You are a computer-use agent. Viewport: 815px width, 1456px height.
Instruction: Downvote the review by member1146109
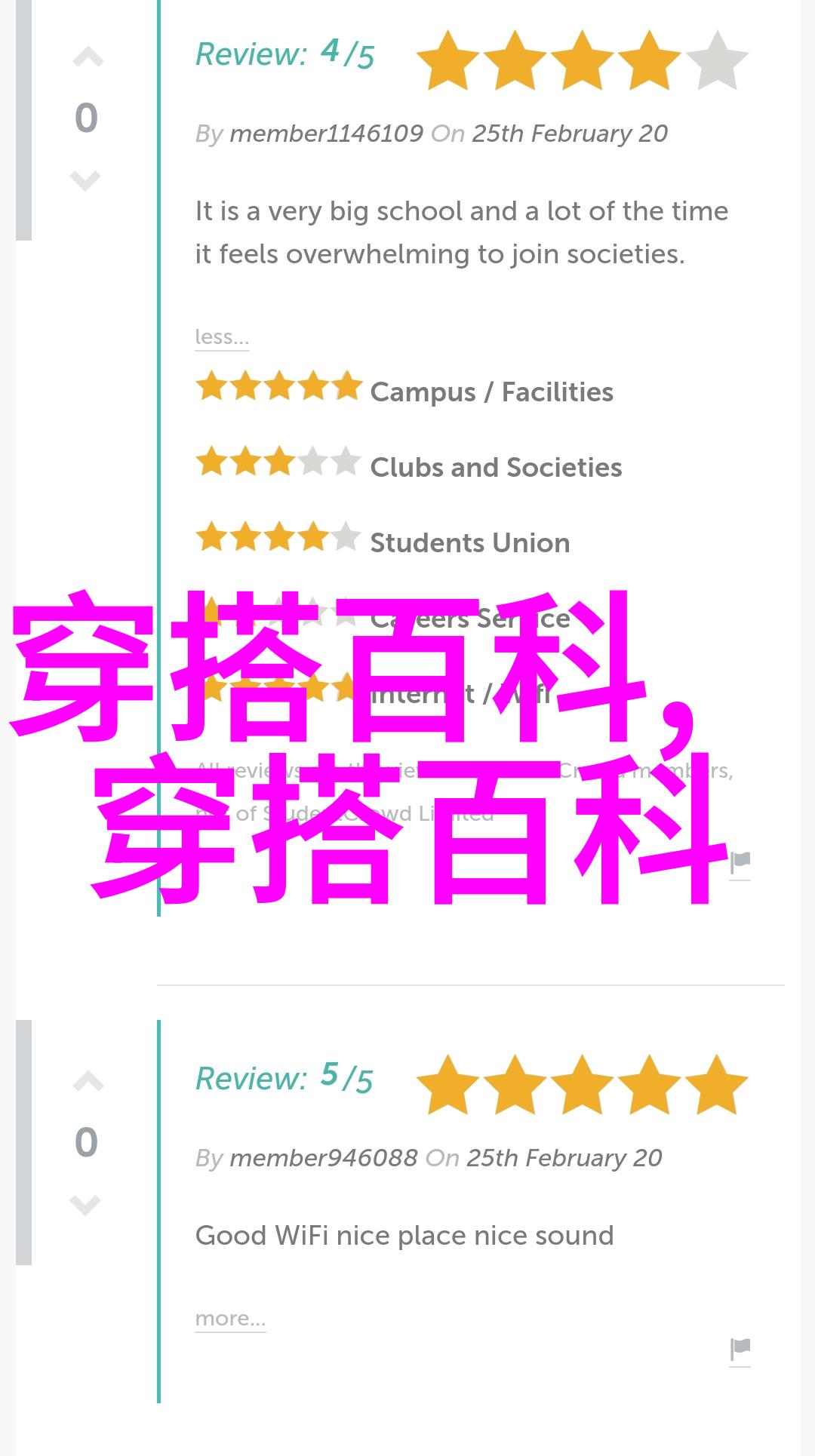[85, 181]
